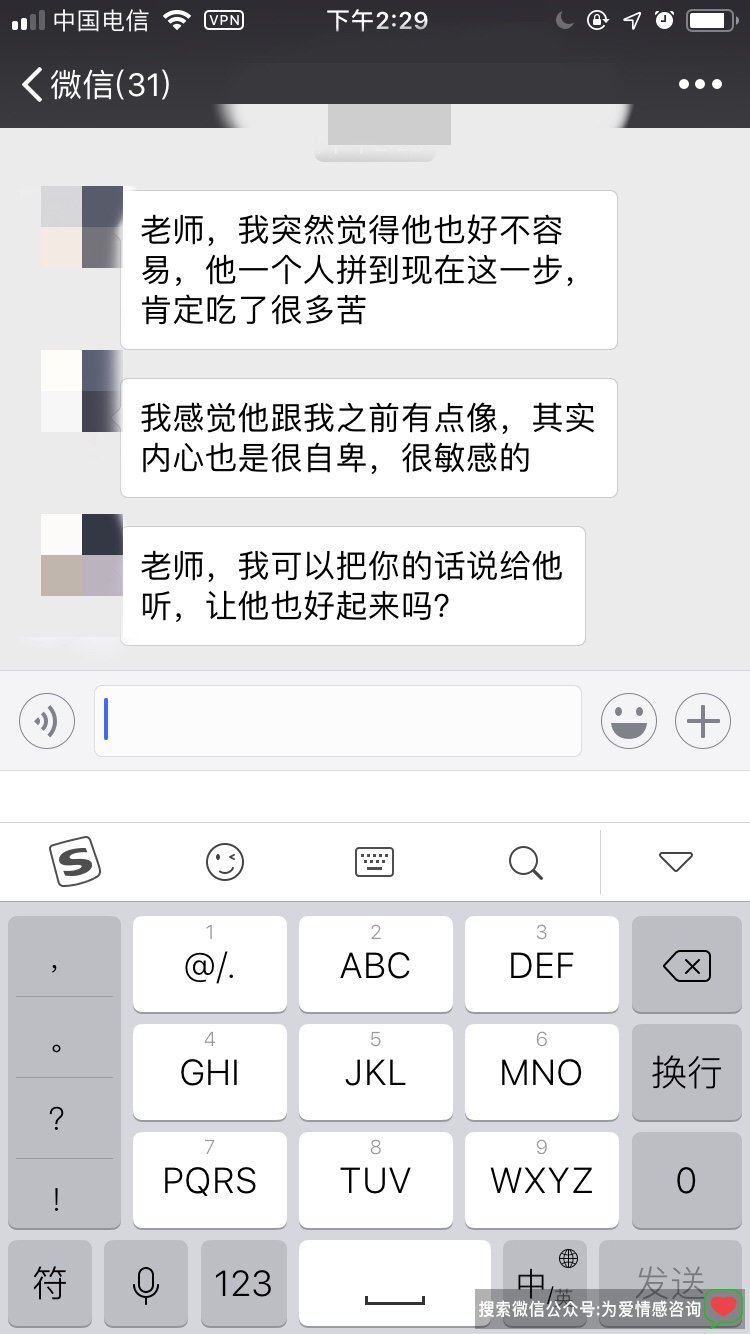Tap the ABC key
Image resolution: width=750 pixels, height=1334 pixels.
(375, 965)
